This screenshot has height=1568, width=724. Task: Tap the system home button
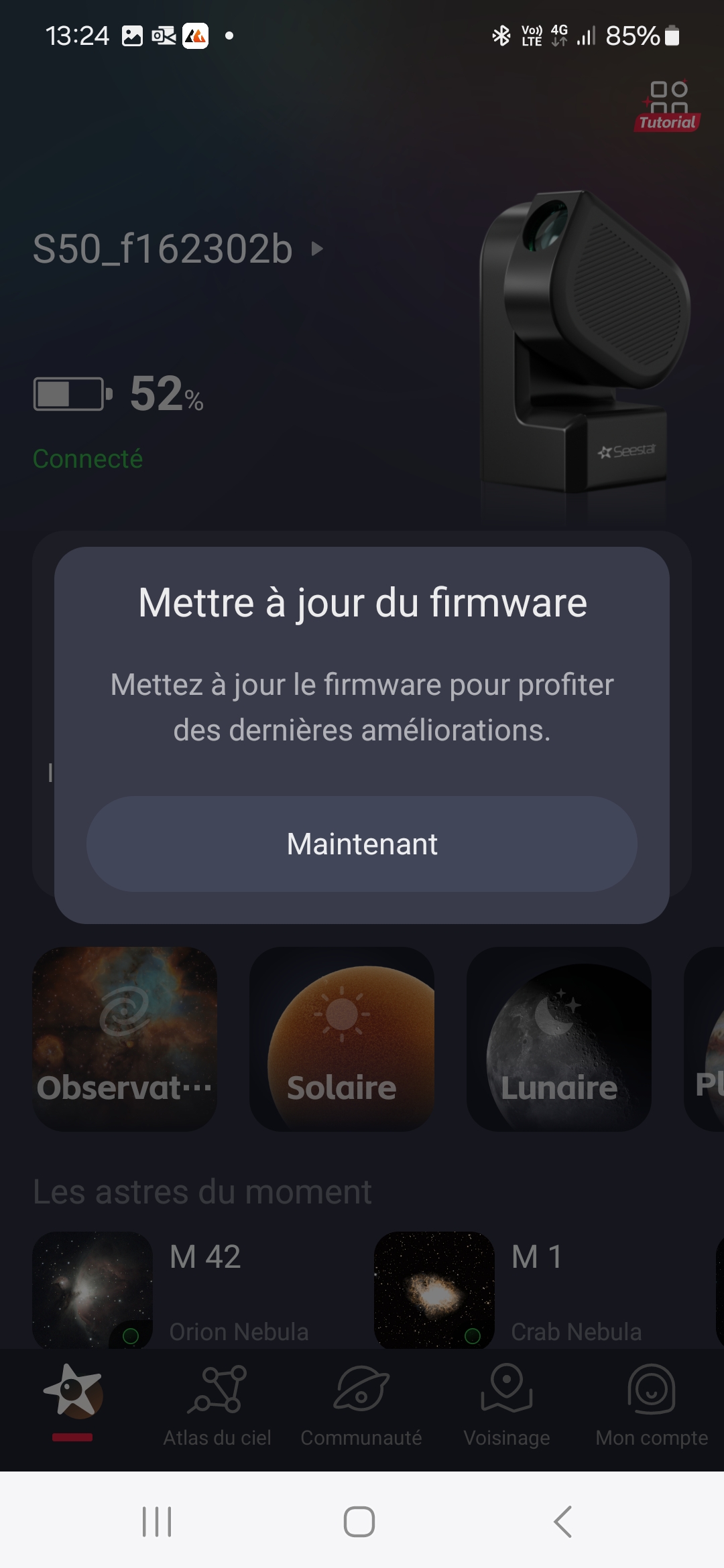pos(359,1521)
